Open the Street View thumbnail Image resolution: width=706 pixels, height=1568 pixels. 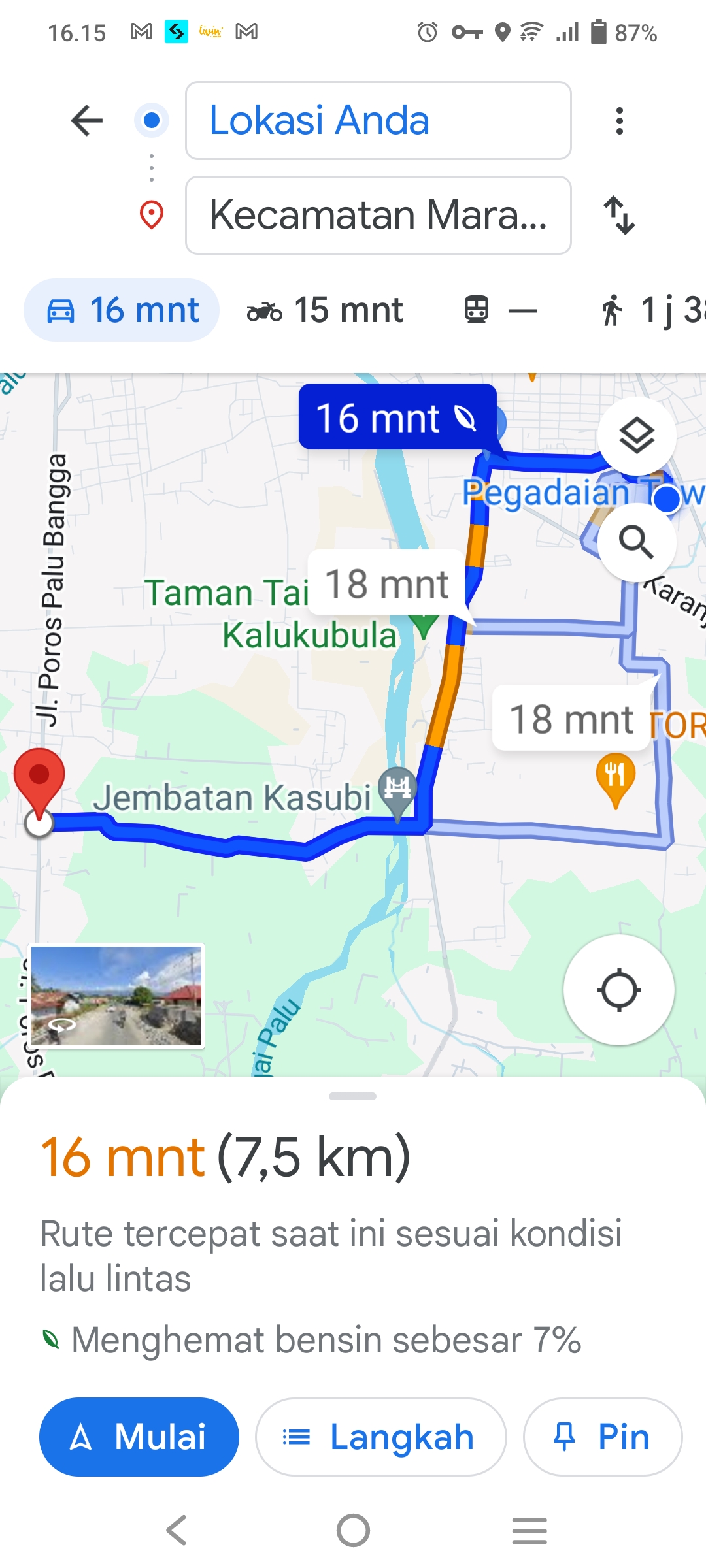(x=116, y=996)
